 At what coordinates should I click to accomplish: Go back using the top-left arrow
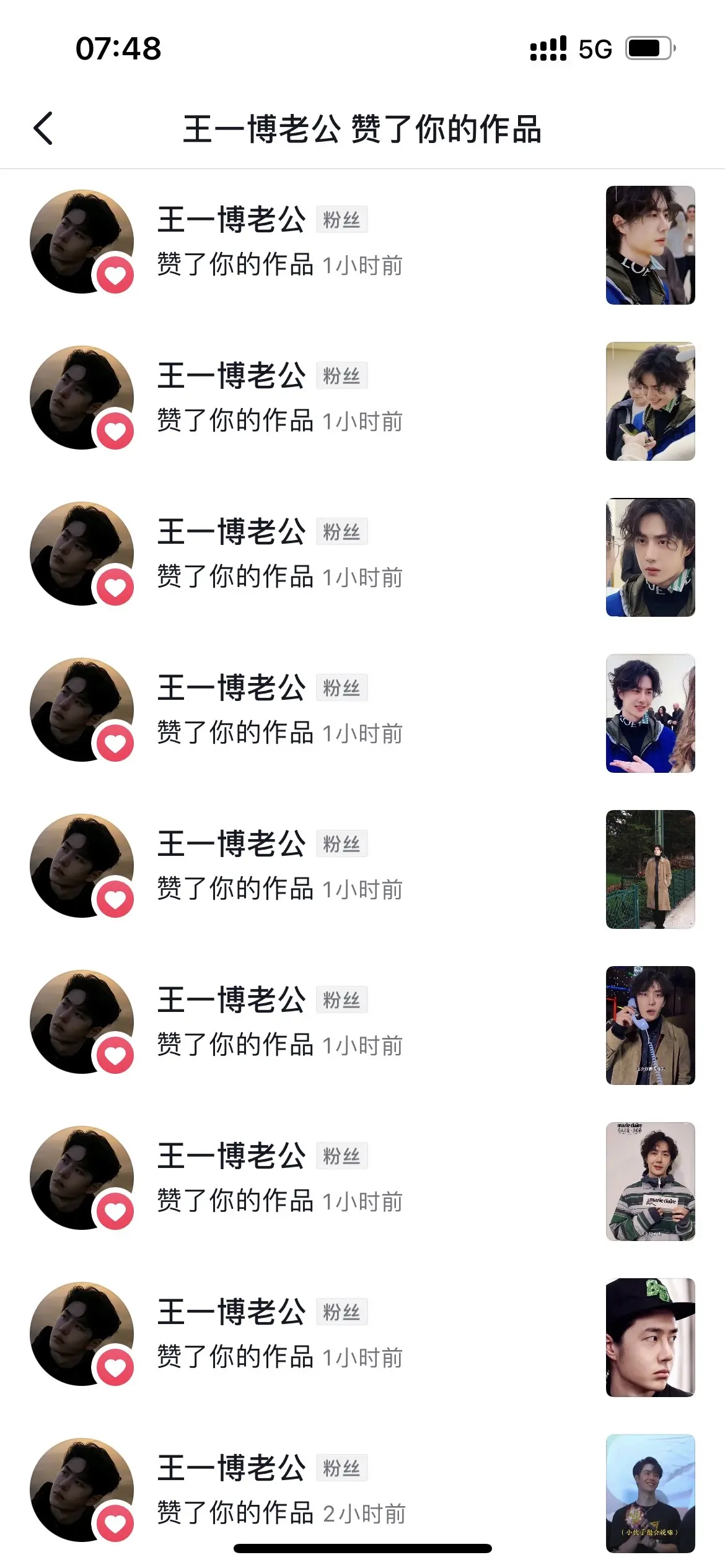click(43, 128)
